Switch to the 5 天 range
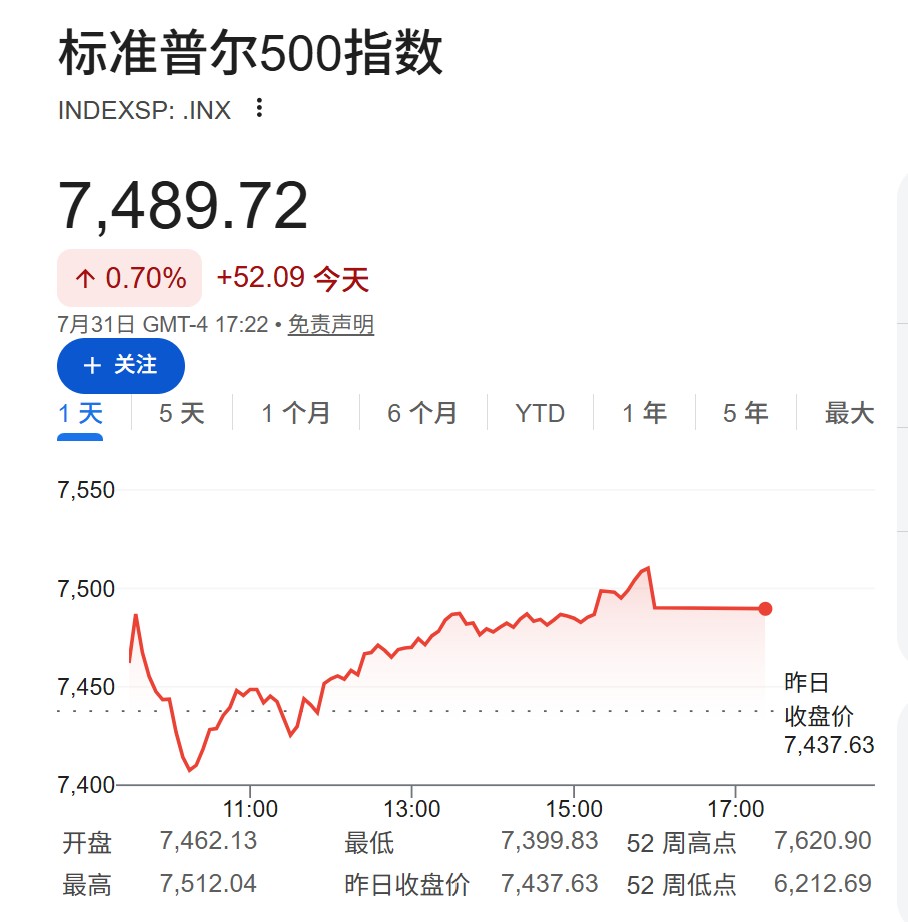908x922 pixels. [182, 413]
